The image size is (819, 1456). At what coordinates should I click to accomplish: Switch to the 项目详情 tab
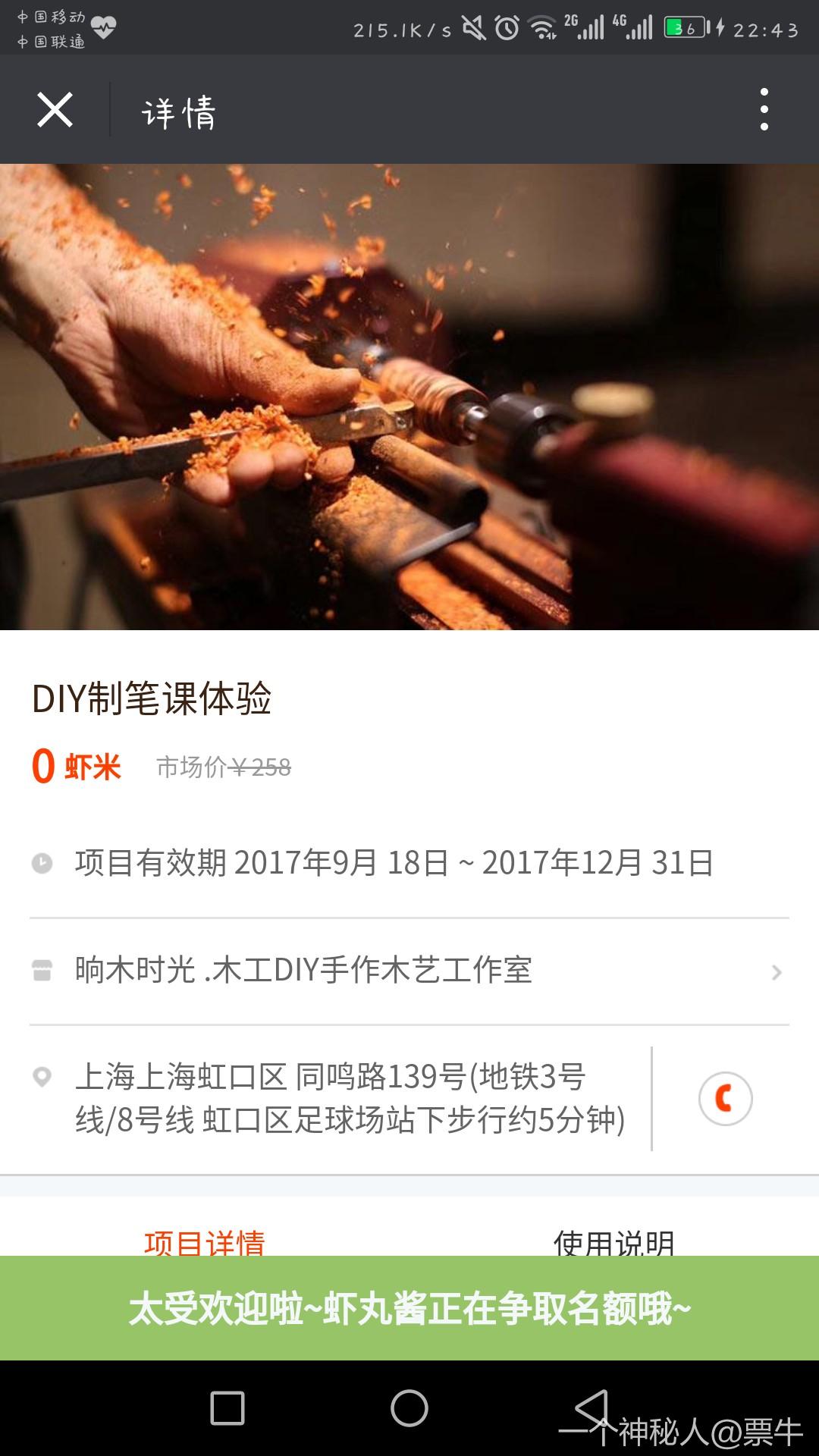pos(205,1242)
